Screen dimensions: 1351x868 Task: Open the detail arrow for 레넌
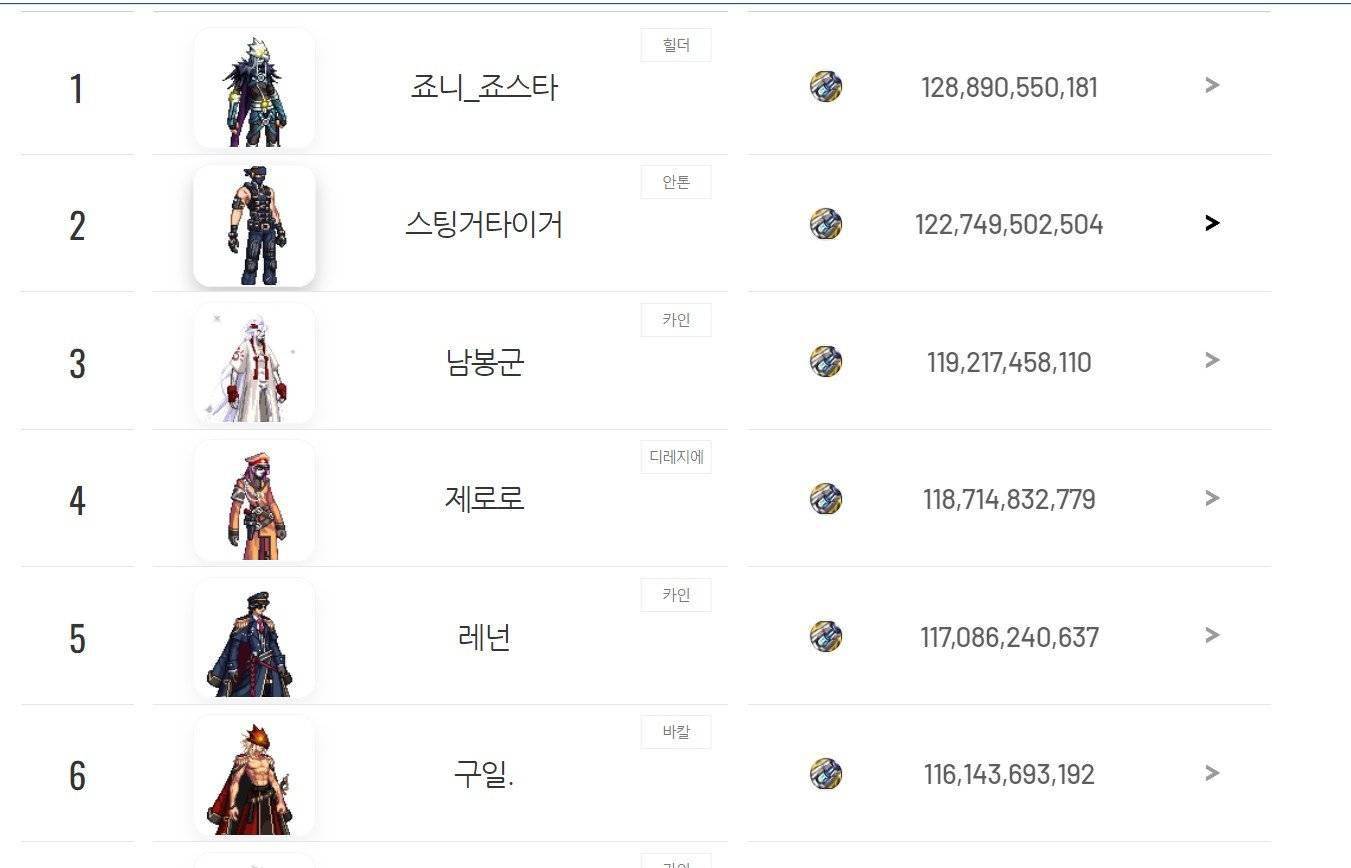pyautogui.click(x=1212, y=635)
